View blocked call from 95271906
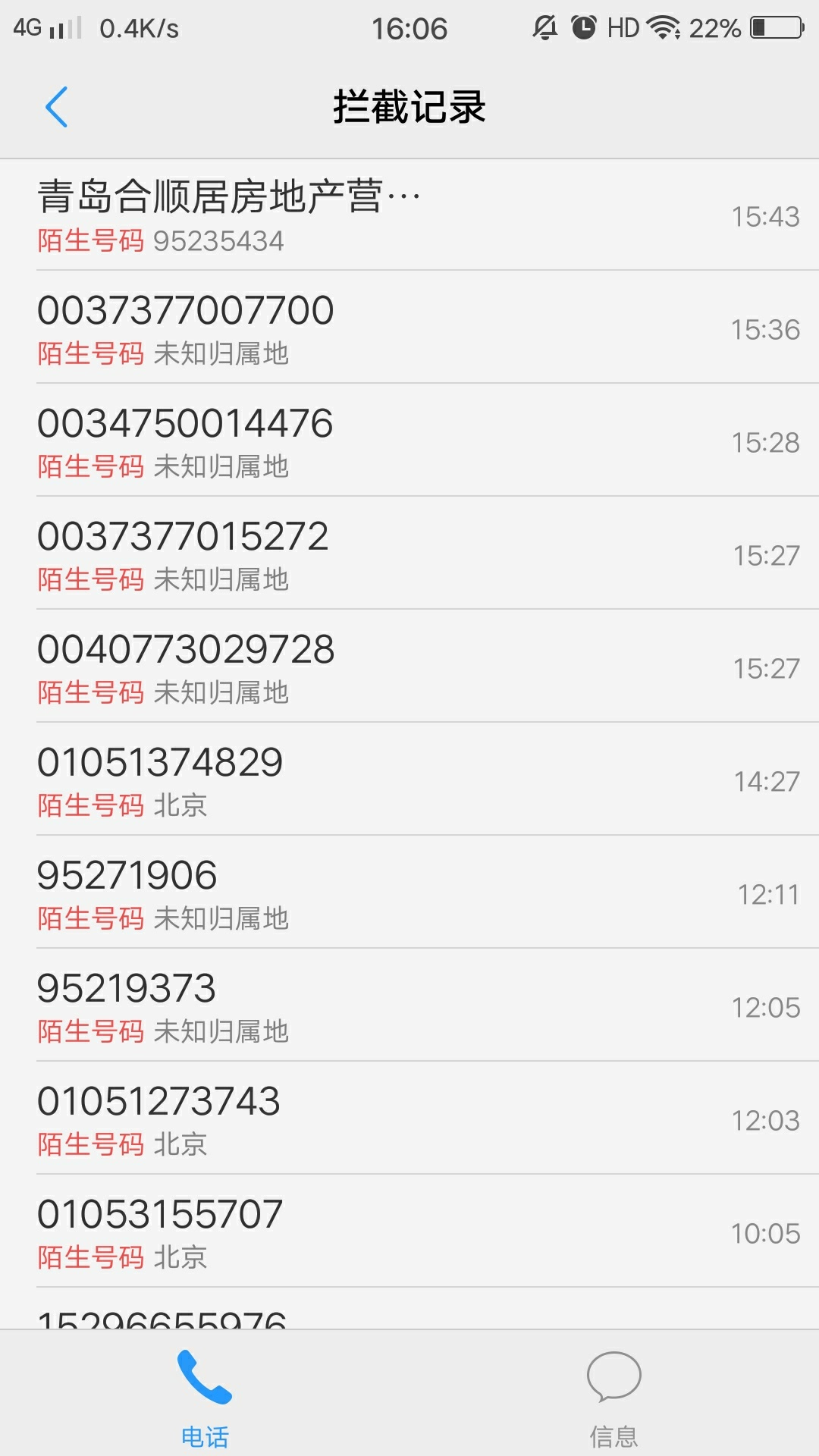 (409, 893)
